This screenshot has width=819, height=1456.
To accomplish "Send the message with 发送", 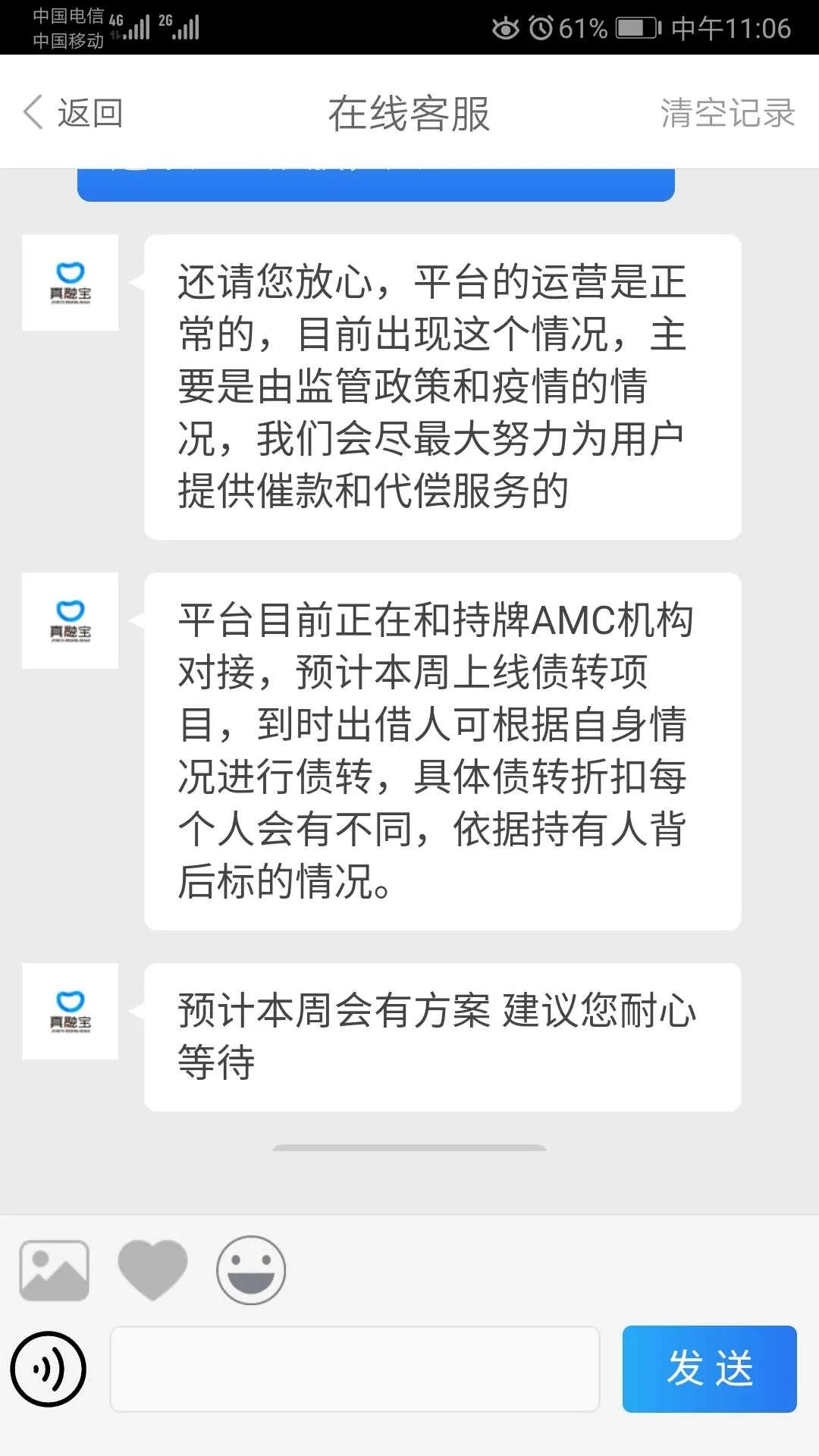I will (x=709, y=1369).
